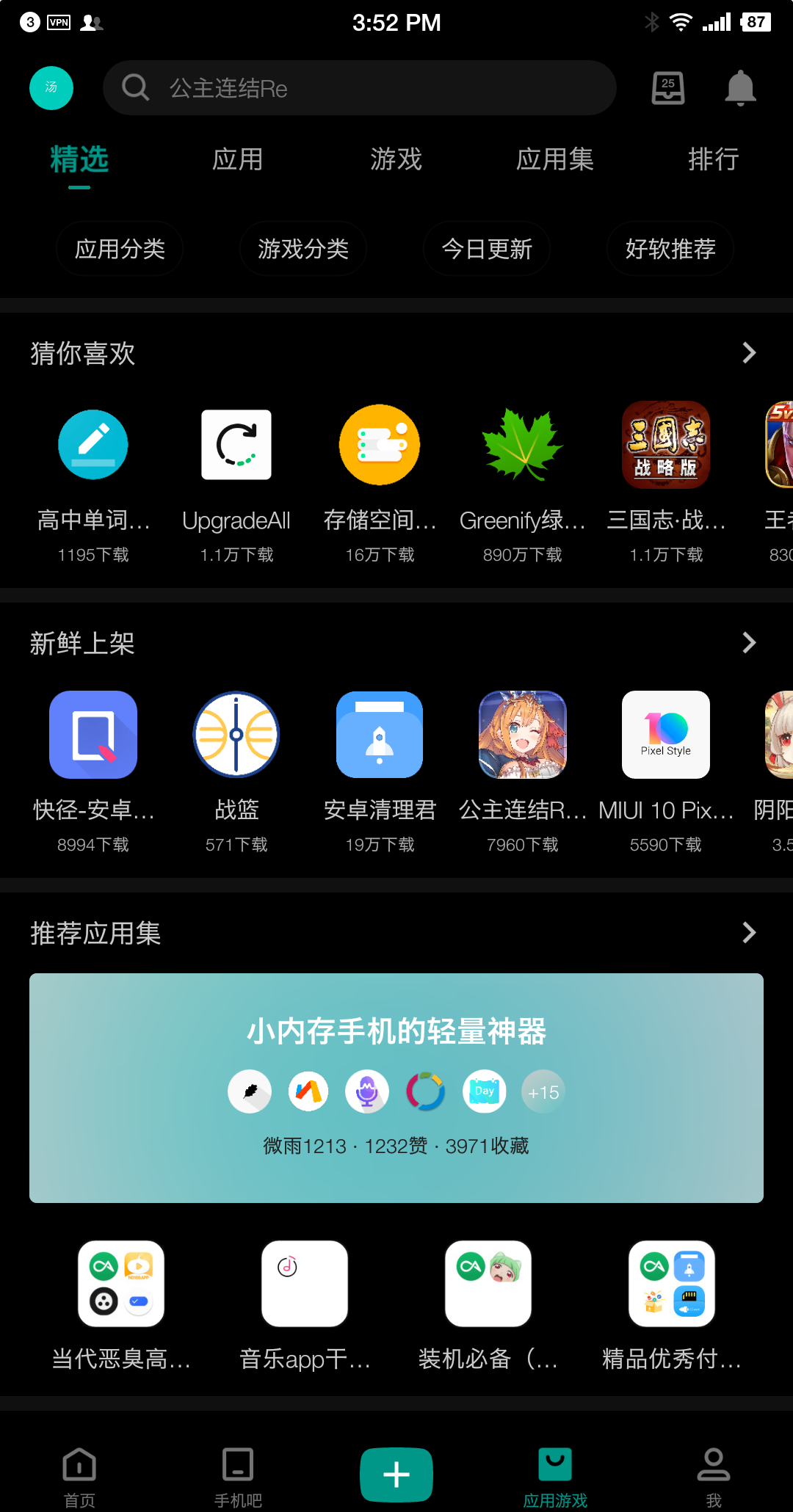Open the 小内存手机的轻量神器 collection card
Viewport: 793px width, 1512px height.
pyautogui.click(x=396, y=1088)
